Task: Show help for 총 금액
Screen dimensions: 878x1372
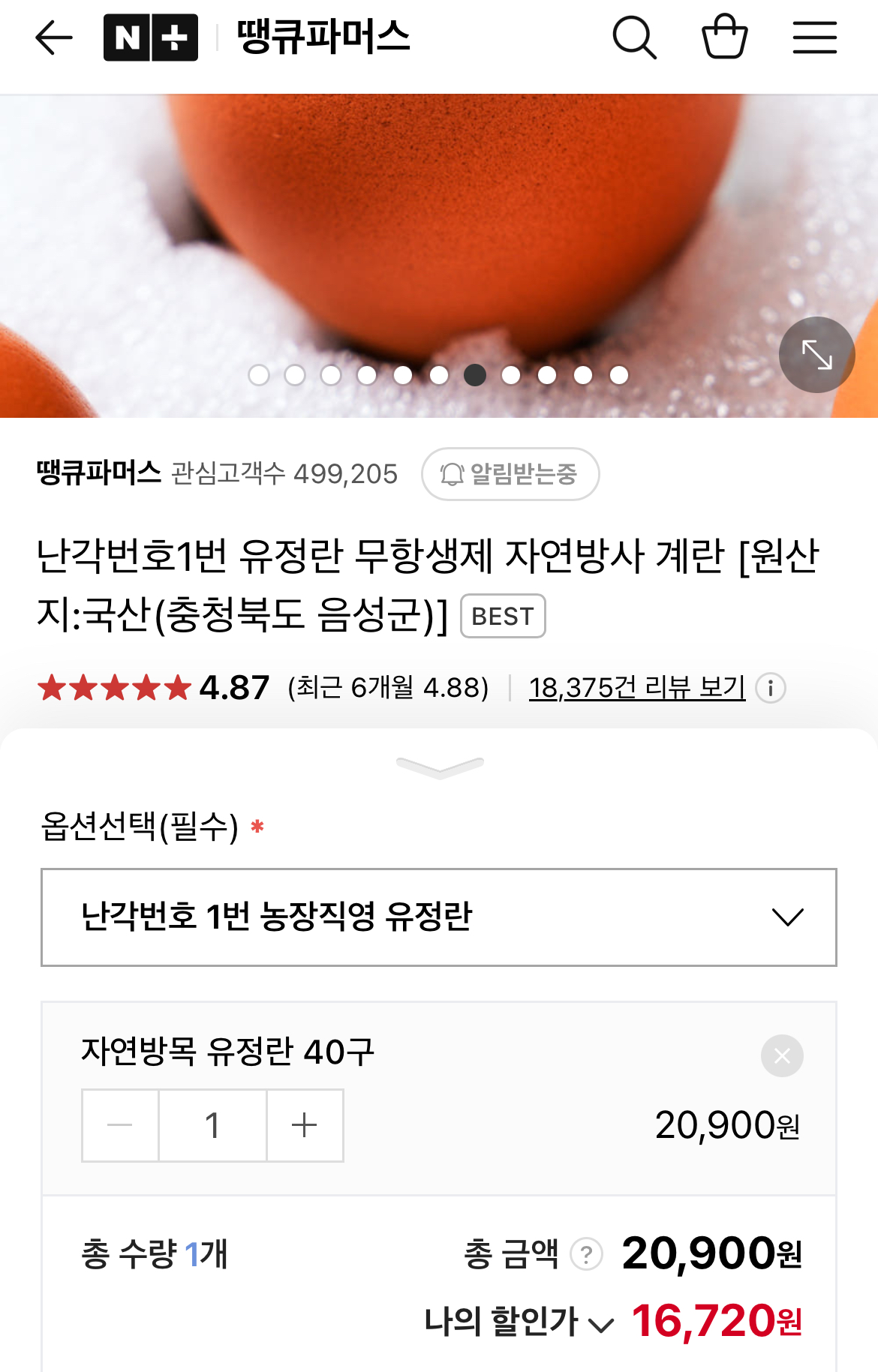Action: pyautogui.click(x=587, y=1254)
